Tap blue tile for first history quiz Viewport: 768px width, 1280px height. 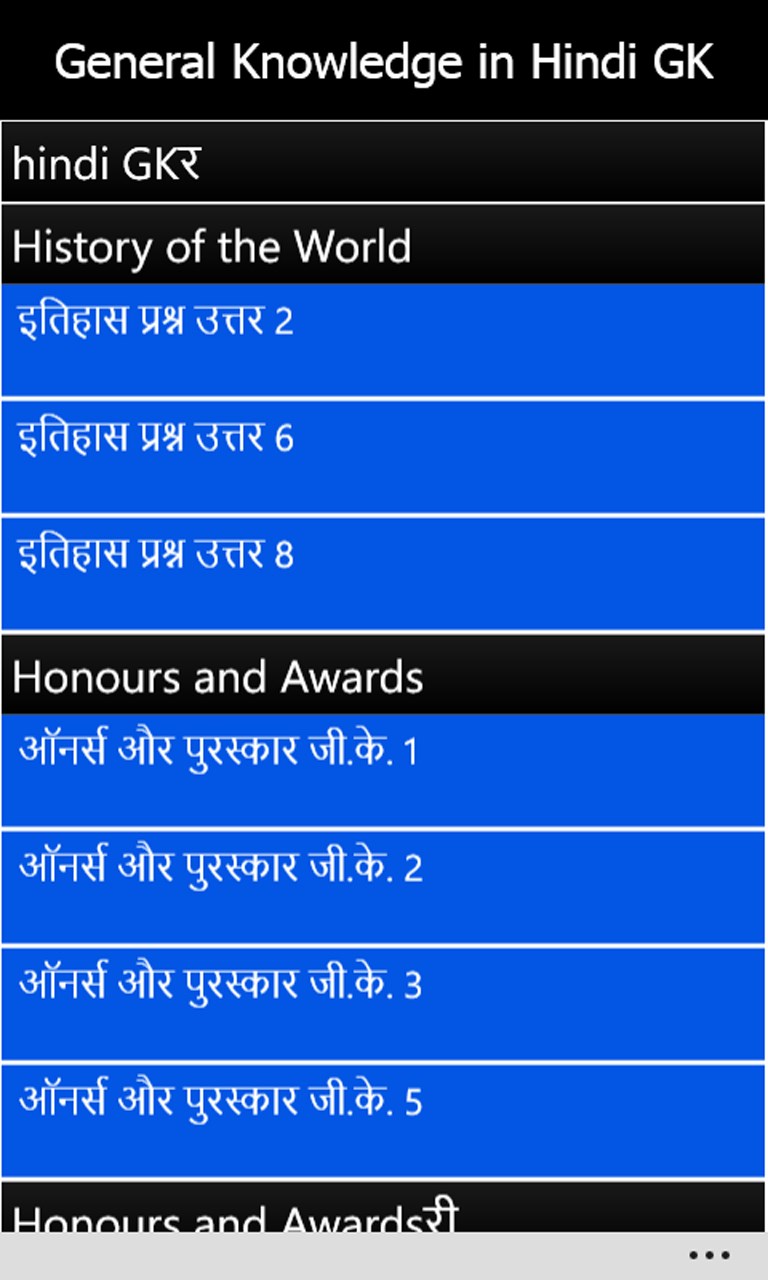click(x=384, y=338)
